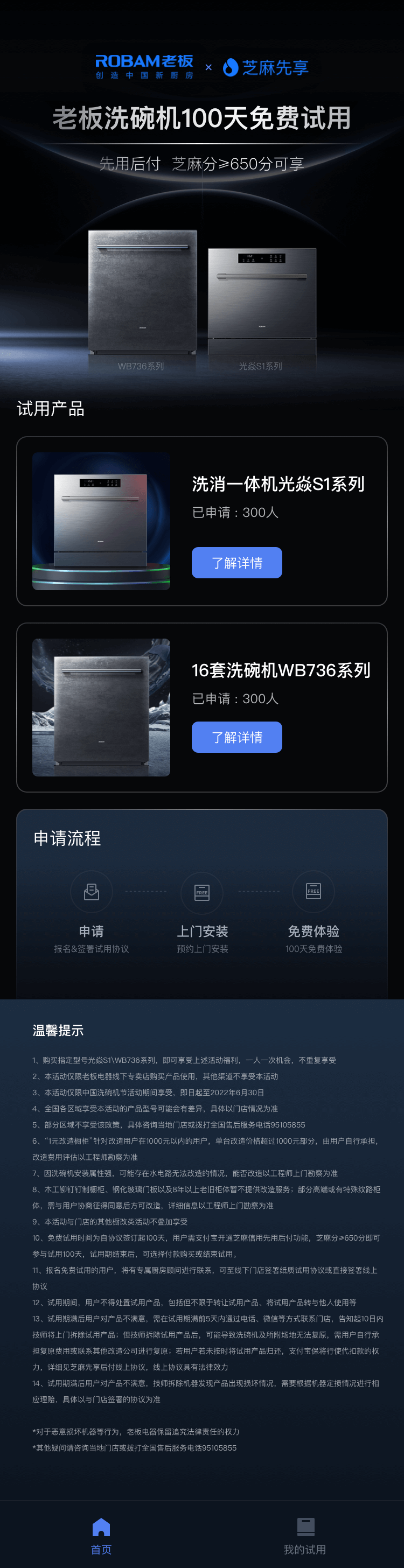This screenshot has width=404, height=1568.
Task: Switch to the 我的试用 tab
Action: point(305,1535)
